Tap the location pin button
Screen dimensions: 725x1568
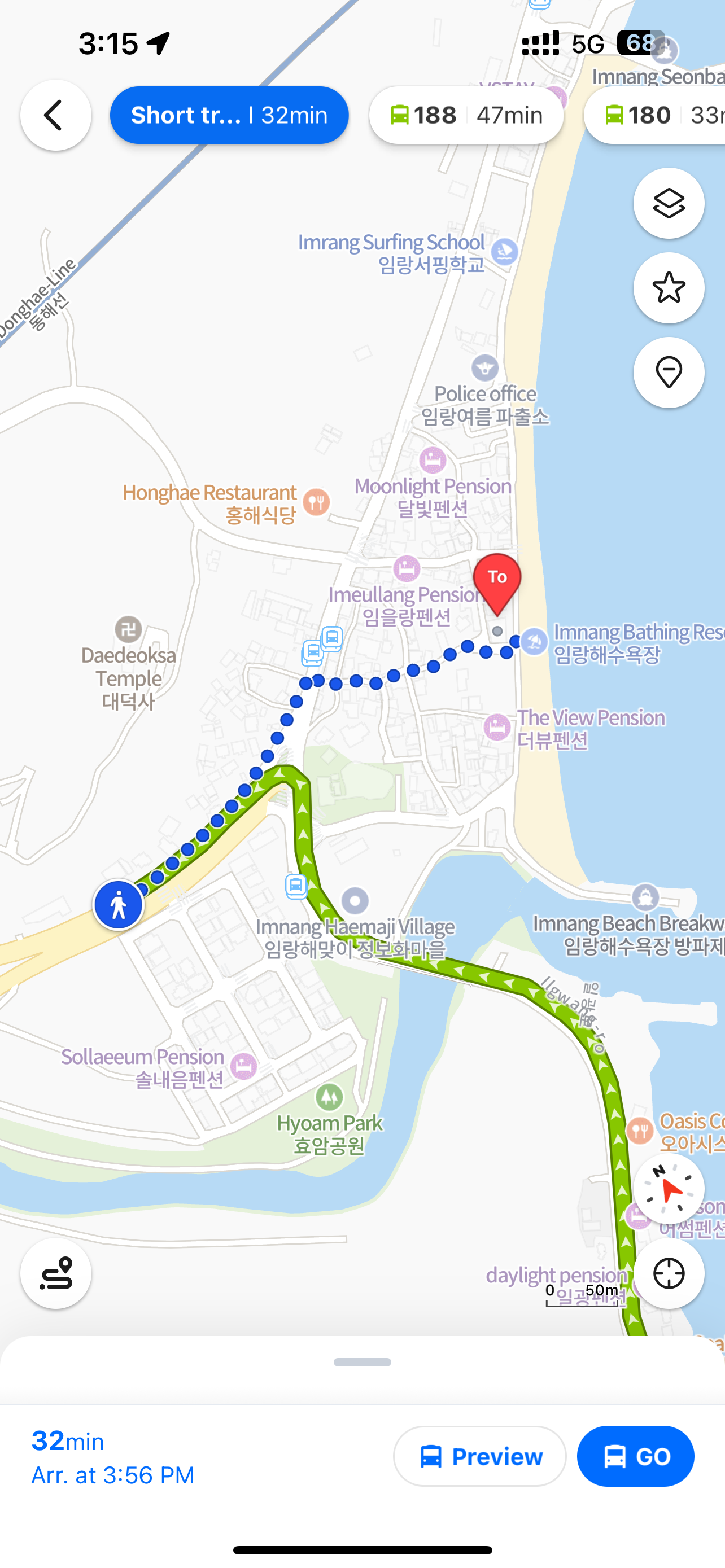click(669, 373)
